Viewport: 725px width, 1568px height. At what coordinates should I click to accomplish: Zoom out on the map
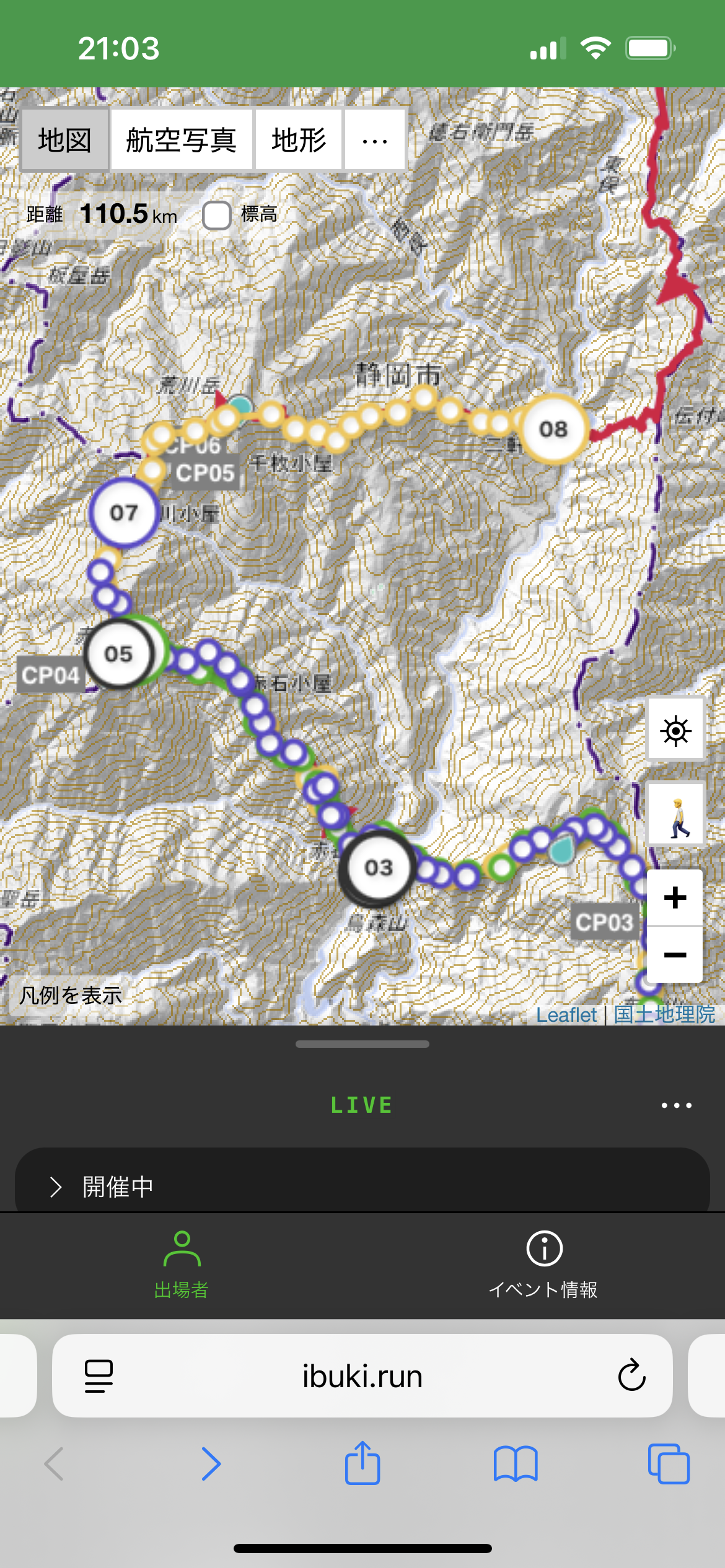[x=675, y=955]
